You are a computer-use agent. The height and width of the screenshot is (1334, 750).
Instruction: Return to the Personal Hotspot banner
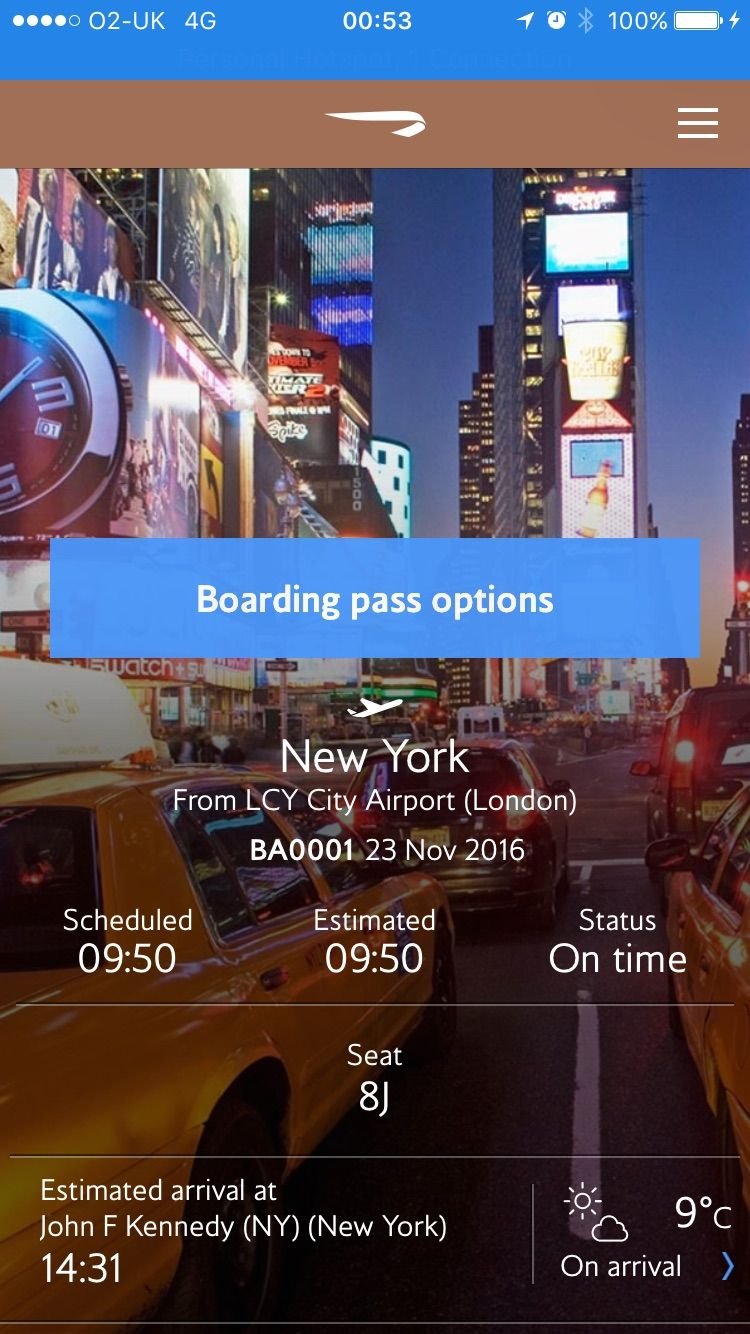(x=375, y=57)
